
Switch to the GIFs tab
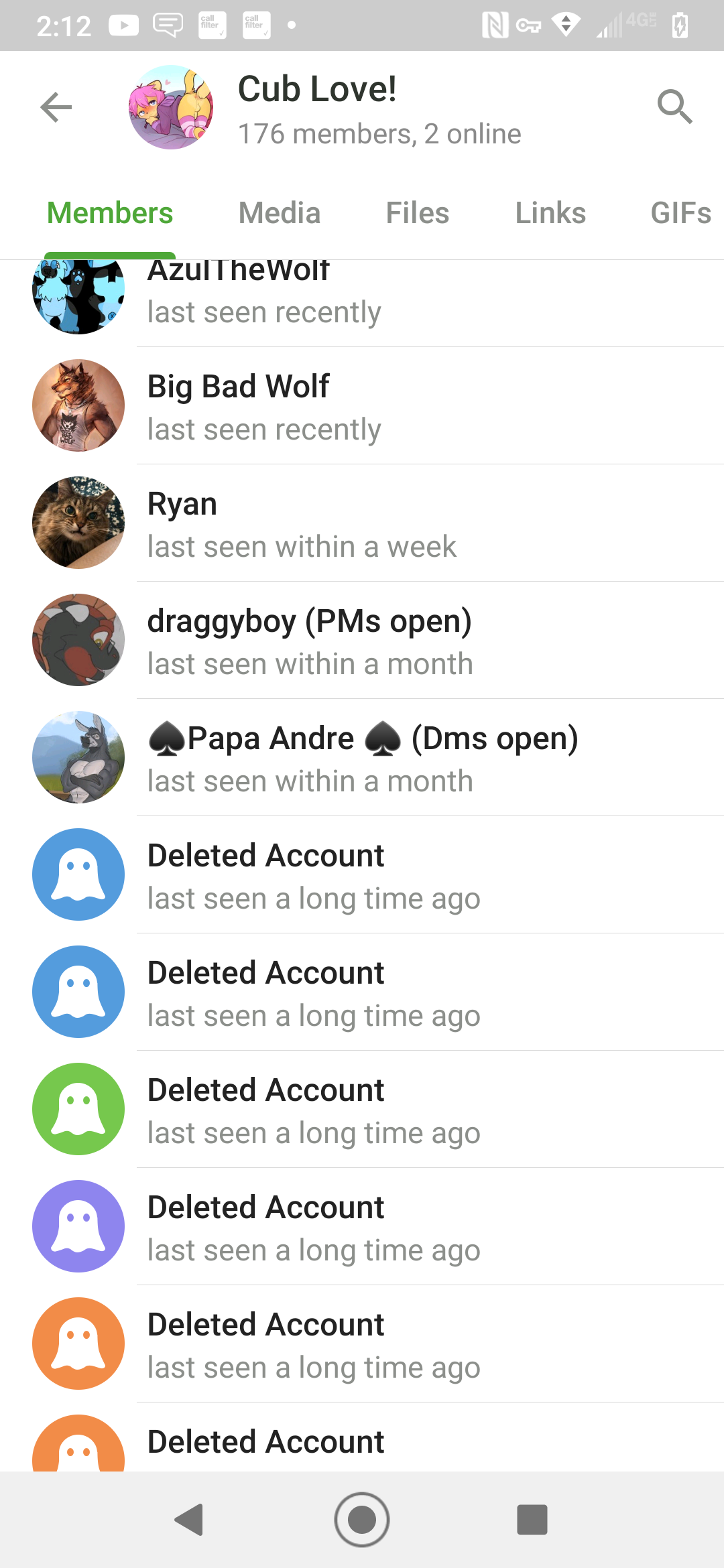tap(681, 213)
